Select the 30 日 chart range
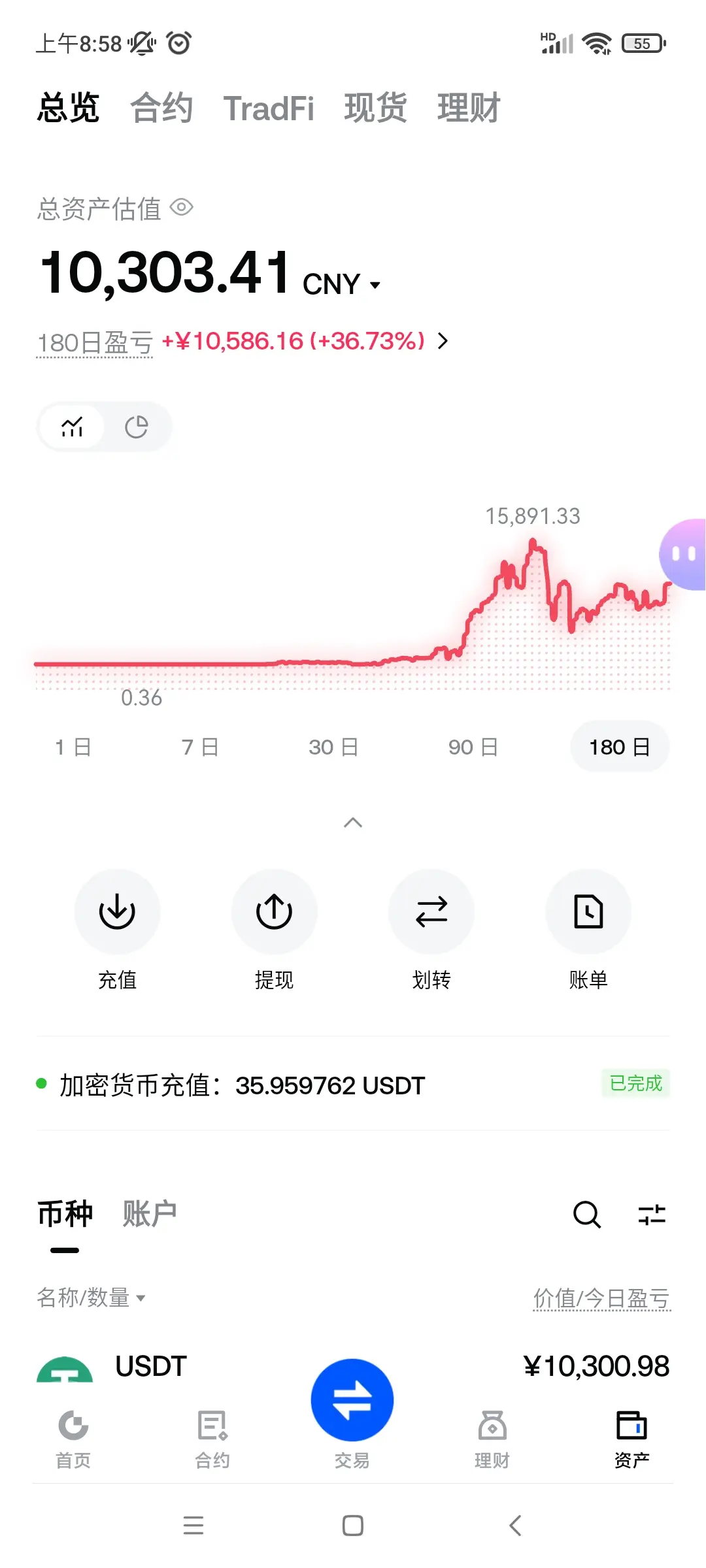 333,747
